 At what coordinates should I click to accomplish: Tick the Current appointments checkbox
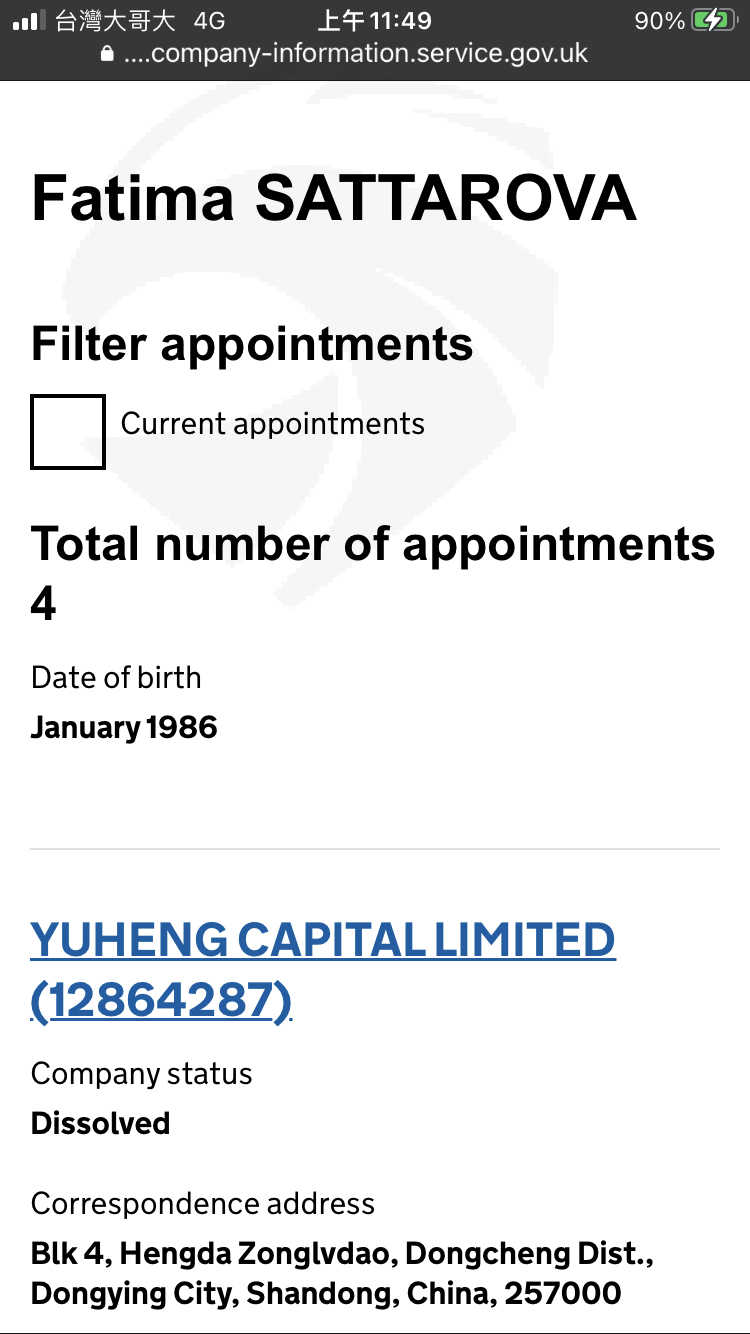click(68, 432)
